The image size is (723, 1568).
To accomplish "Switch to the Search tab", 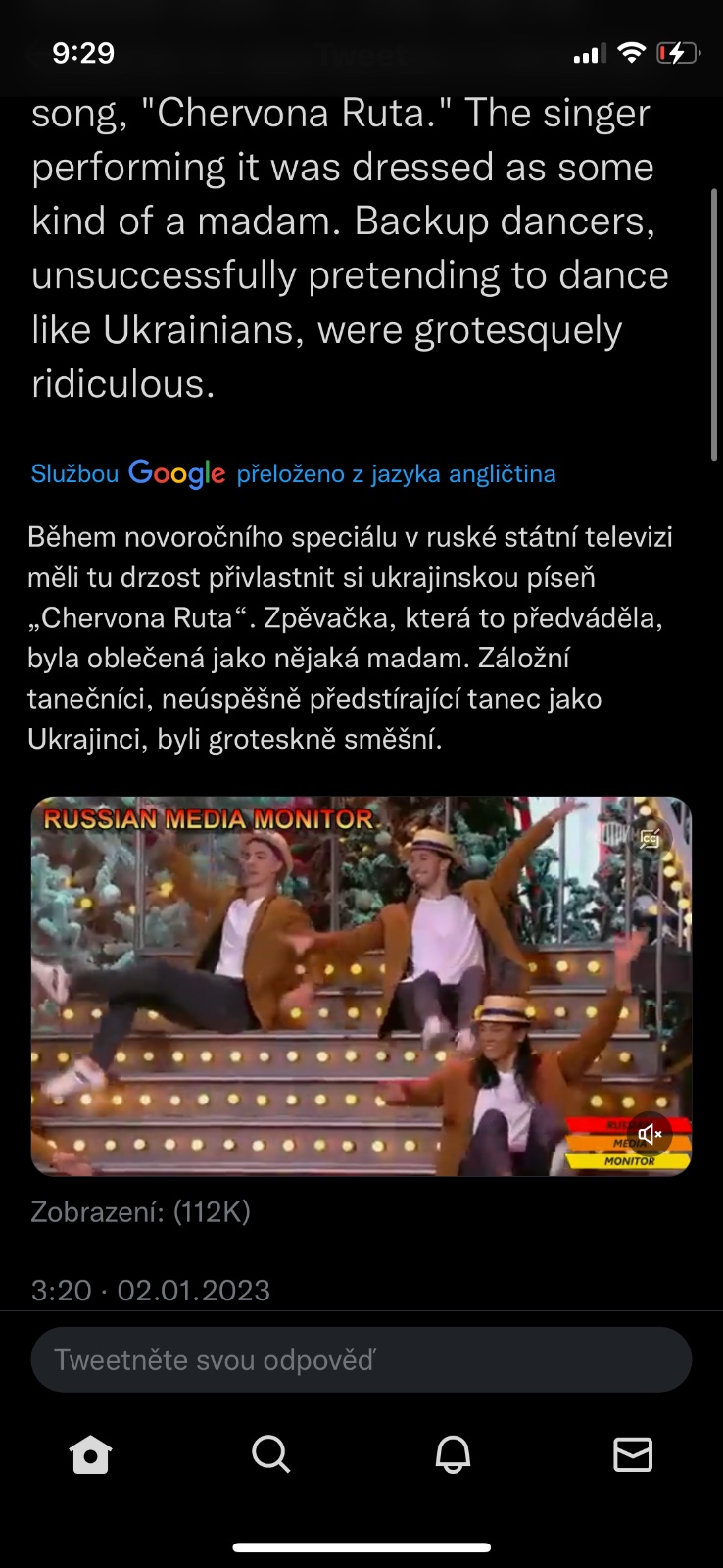I will tap(270, 1454).
